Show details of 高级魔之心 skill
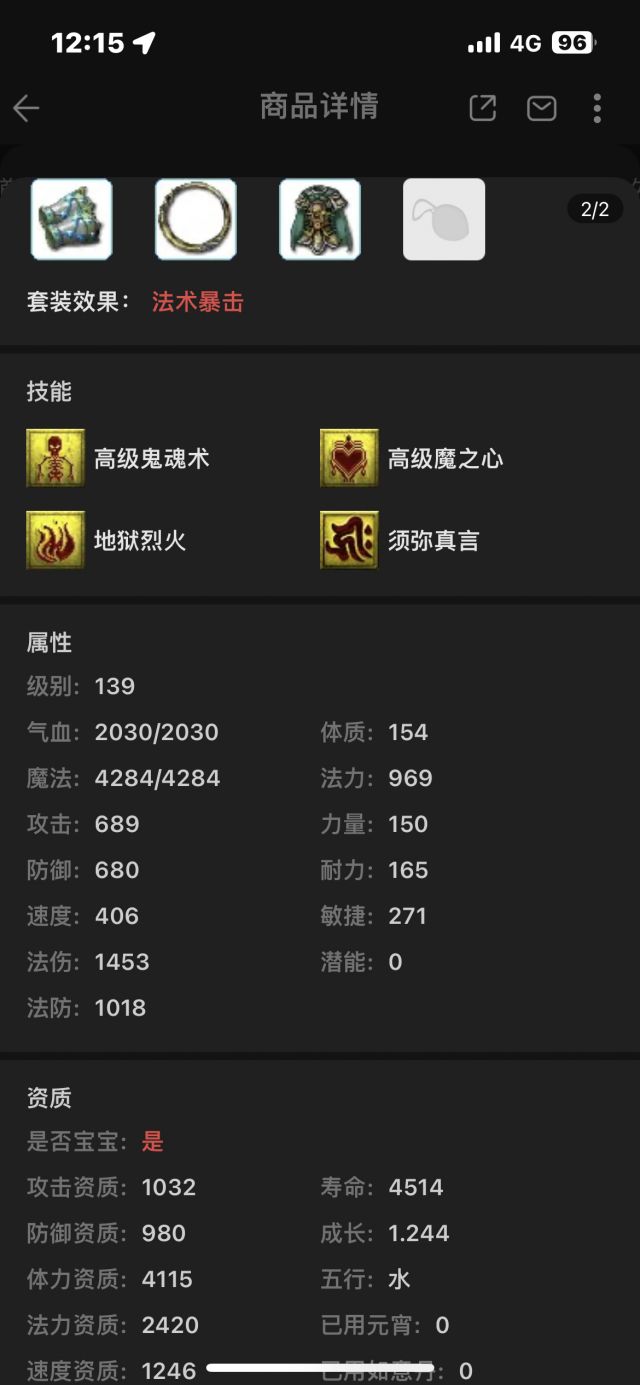Screen dimensions: 640x1385 click(x=349, y=459)
